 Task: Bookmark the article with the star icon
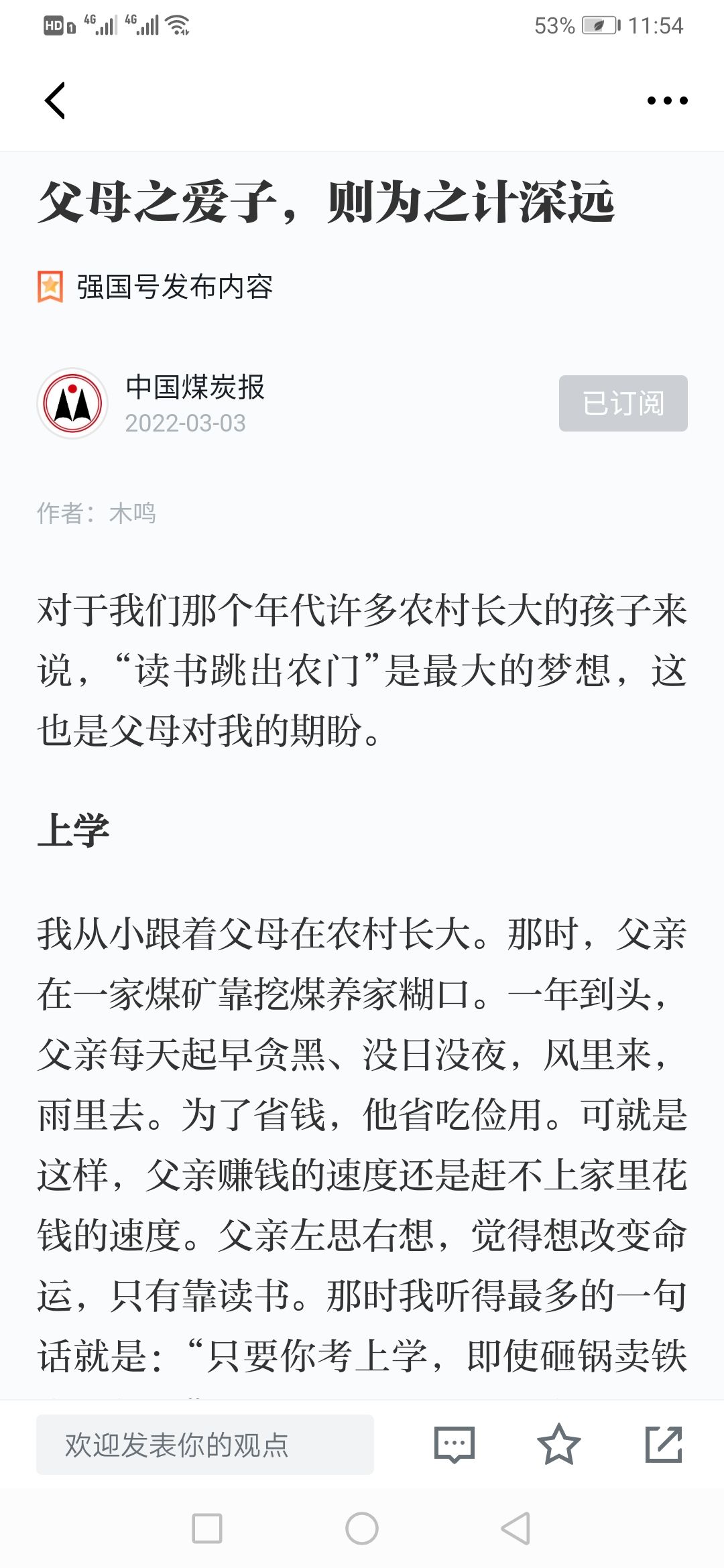[558, 1444]
